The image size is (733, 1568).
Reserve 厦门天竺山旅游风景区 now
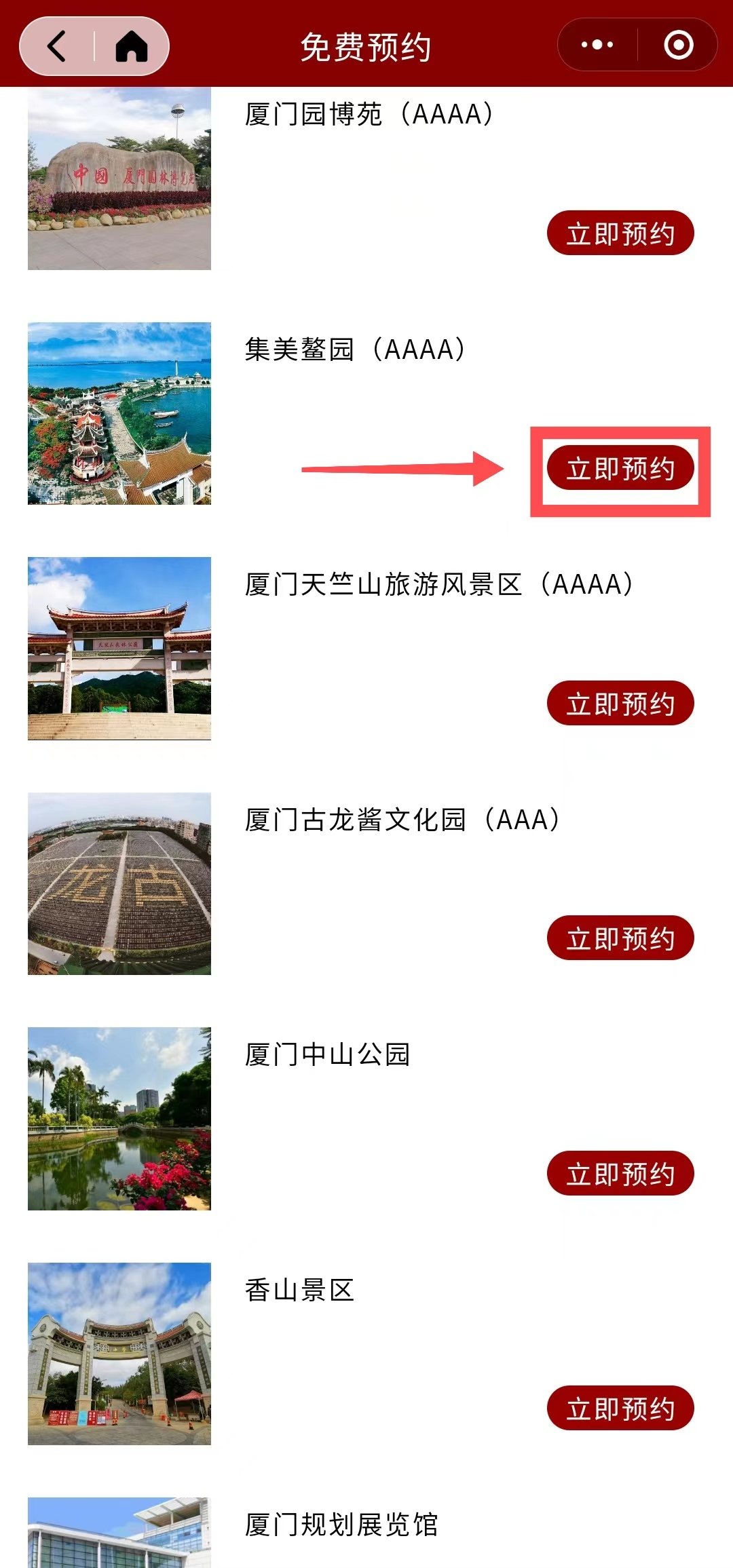click(x=620, y=703)
